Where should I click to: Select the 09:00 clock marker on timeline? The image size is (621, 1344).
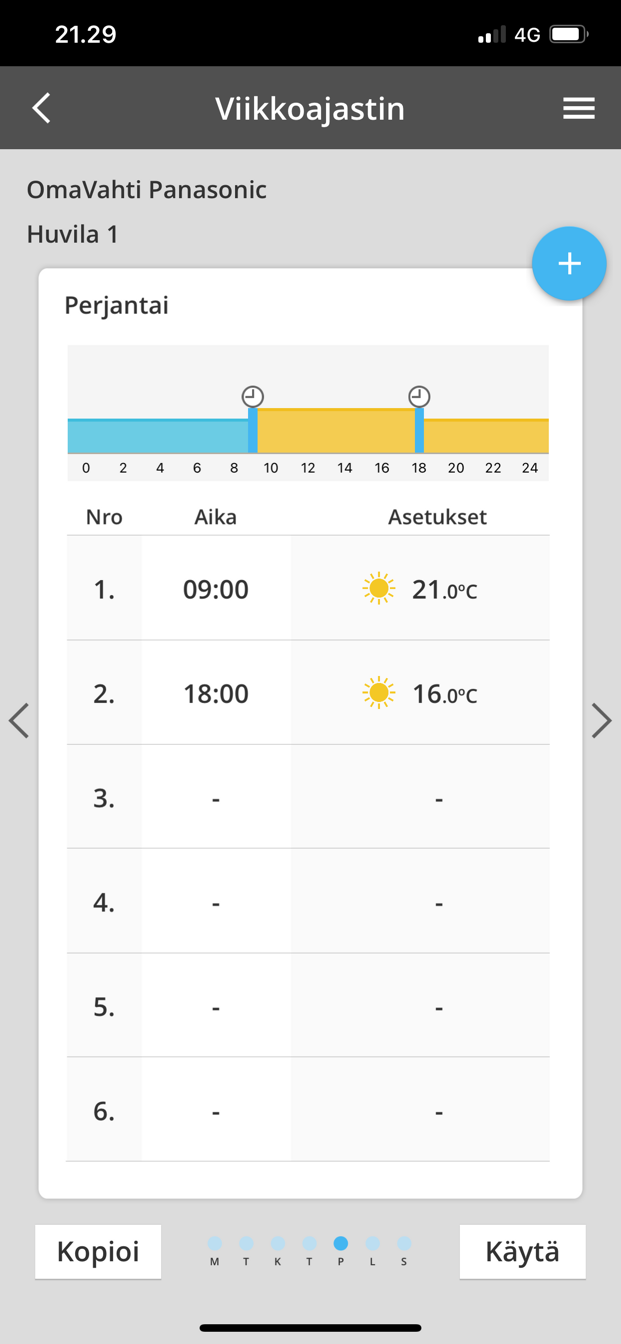253,397
